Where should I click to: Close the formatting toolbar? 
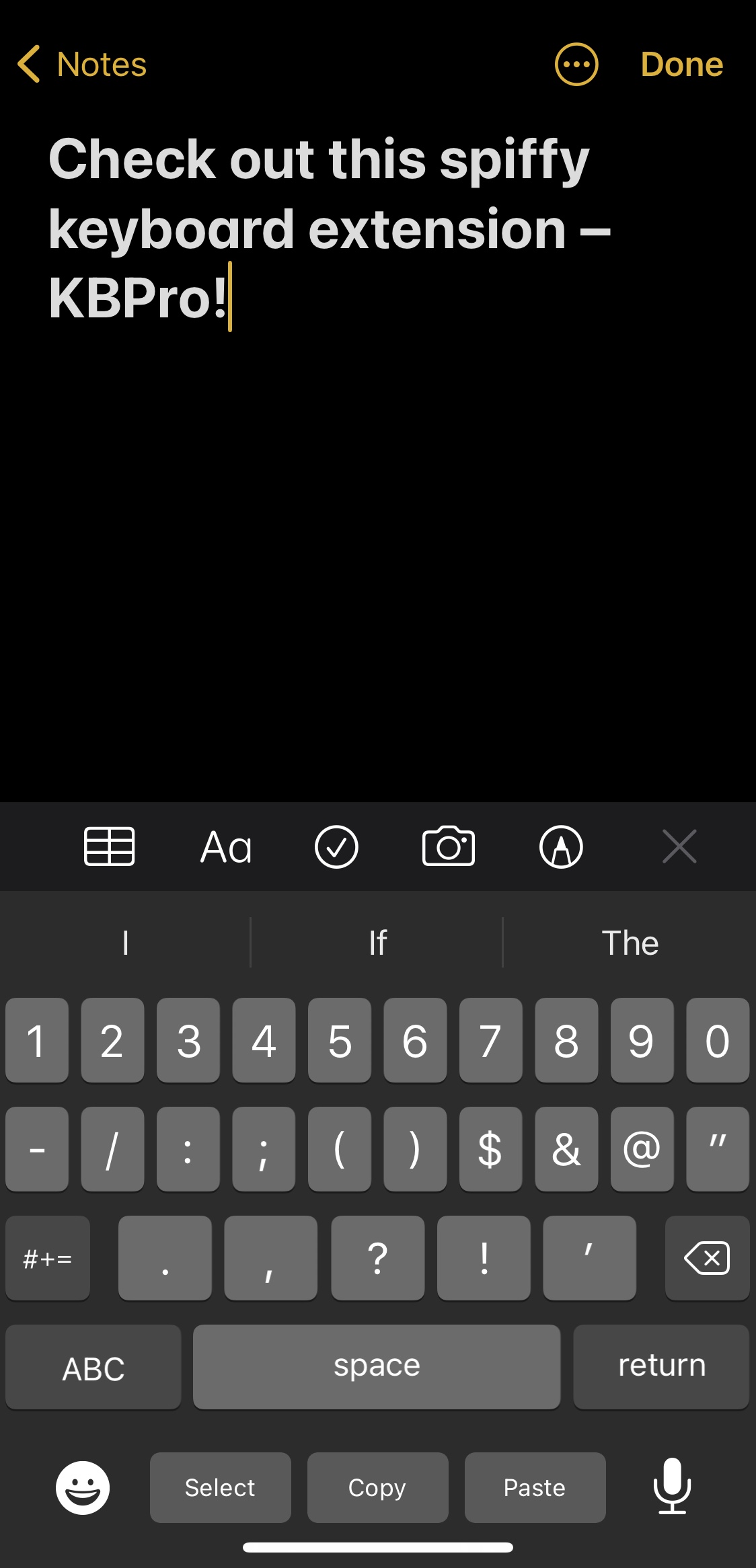(679, 847)
